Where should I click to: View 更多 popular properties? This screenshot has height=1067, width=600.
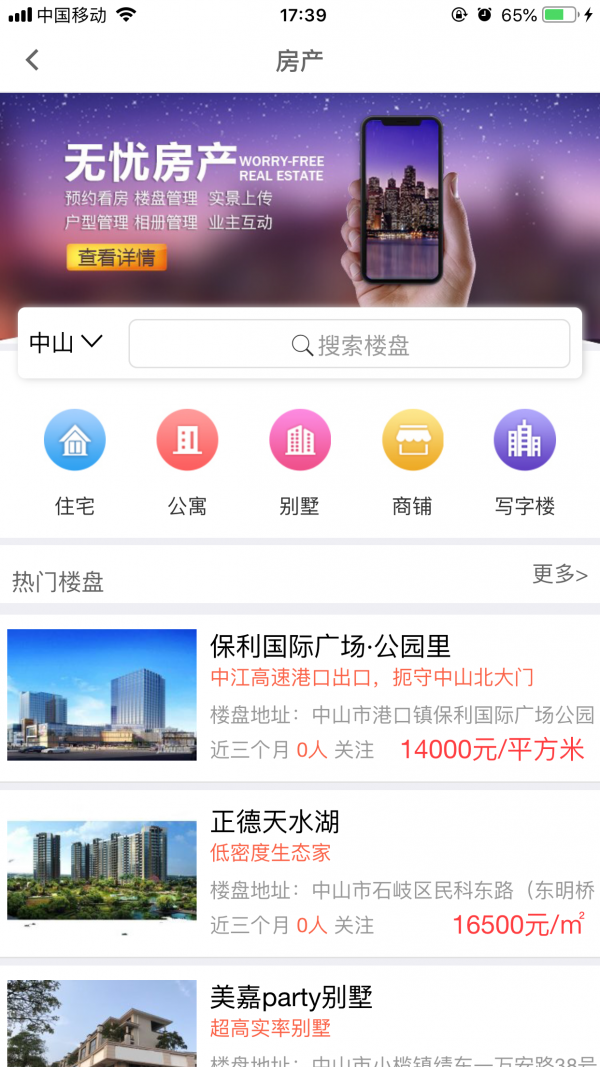(x=559, y=574)
